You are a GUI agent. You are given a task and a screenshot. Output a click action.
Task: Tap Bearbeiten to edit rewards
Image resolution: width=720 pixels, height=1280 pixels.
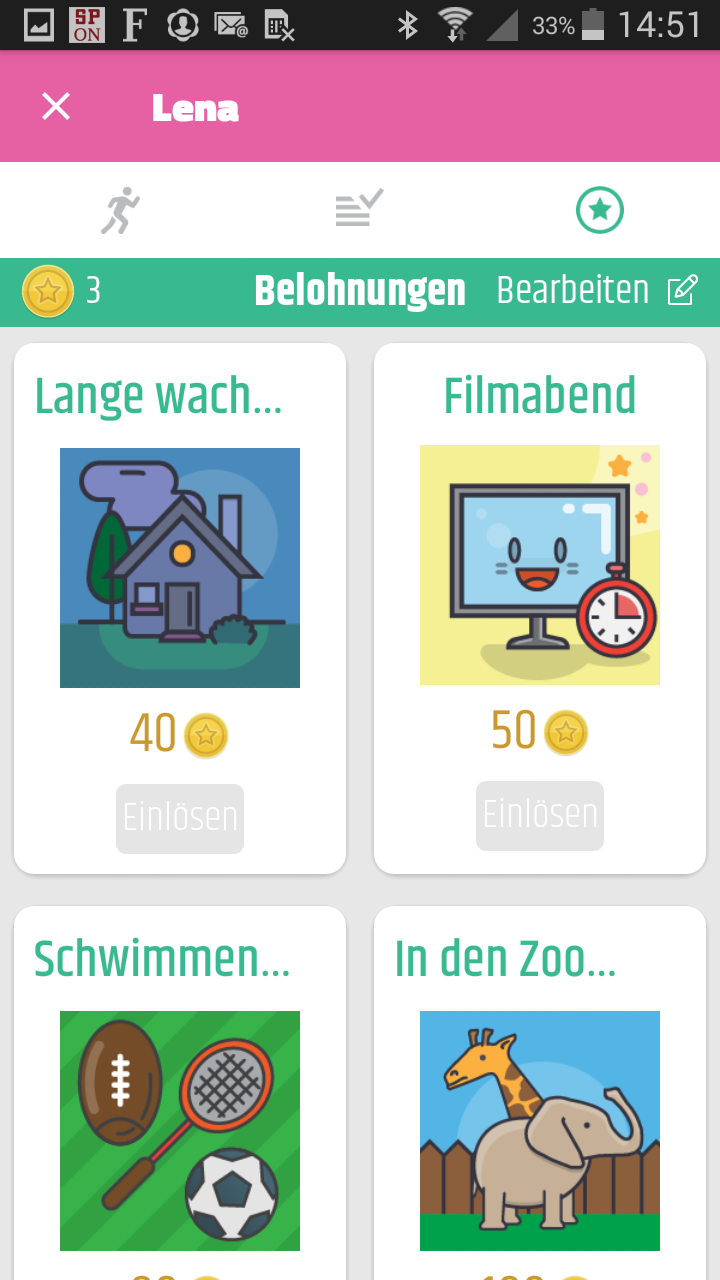click(597, 291)
